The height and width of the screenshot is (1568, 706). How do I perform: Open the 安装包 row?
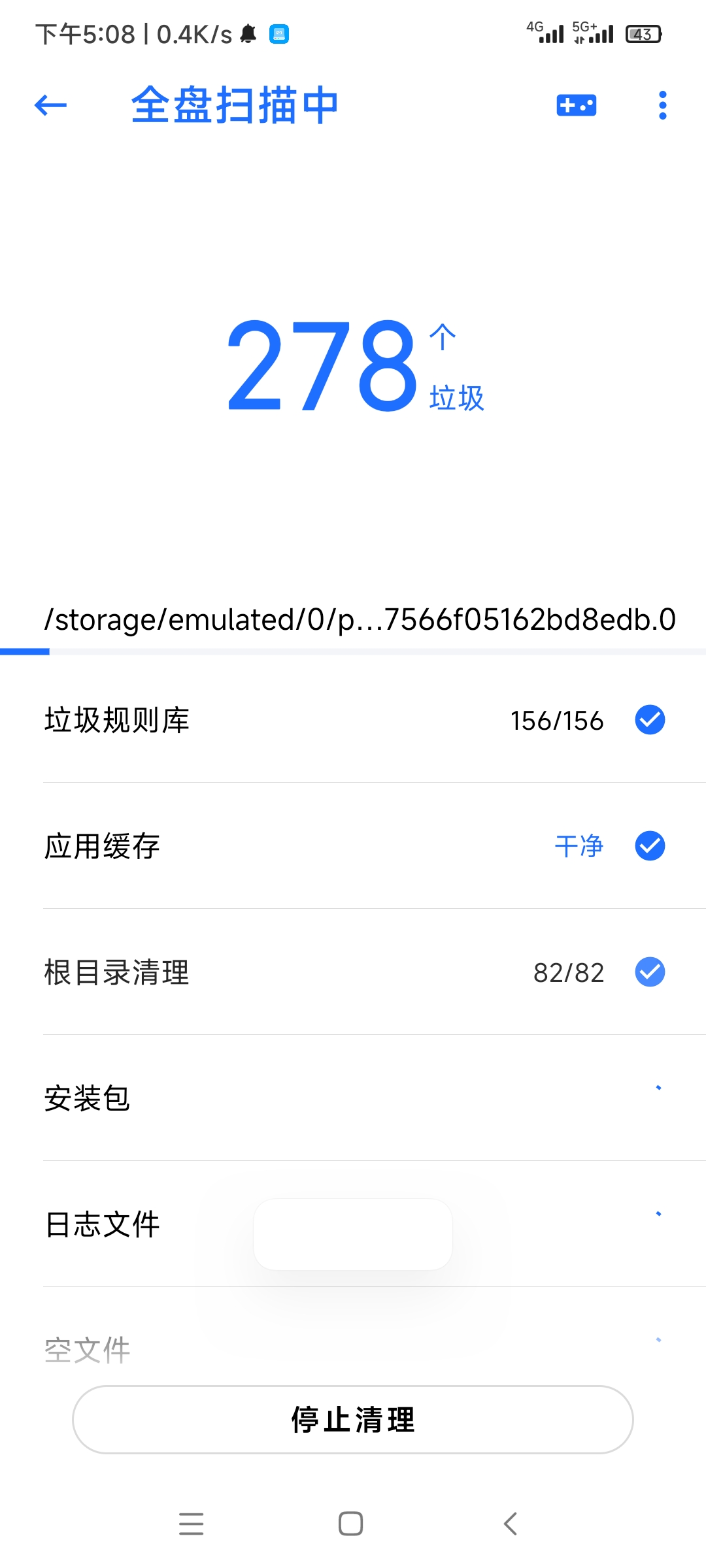[x=353, y=1098]
